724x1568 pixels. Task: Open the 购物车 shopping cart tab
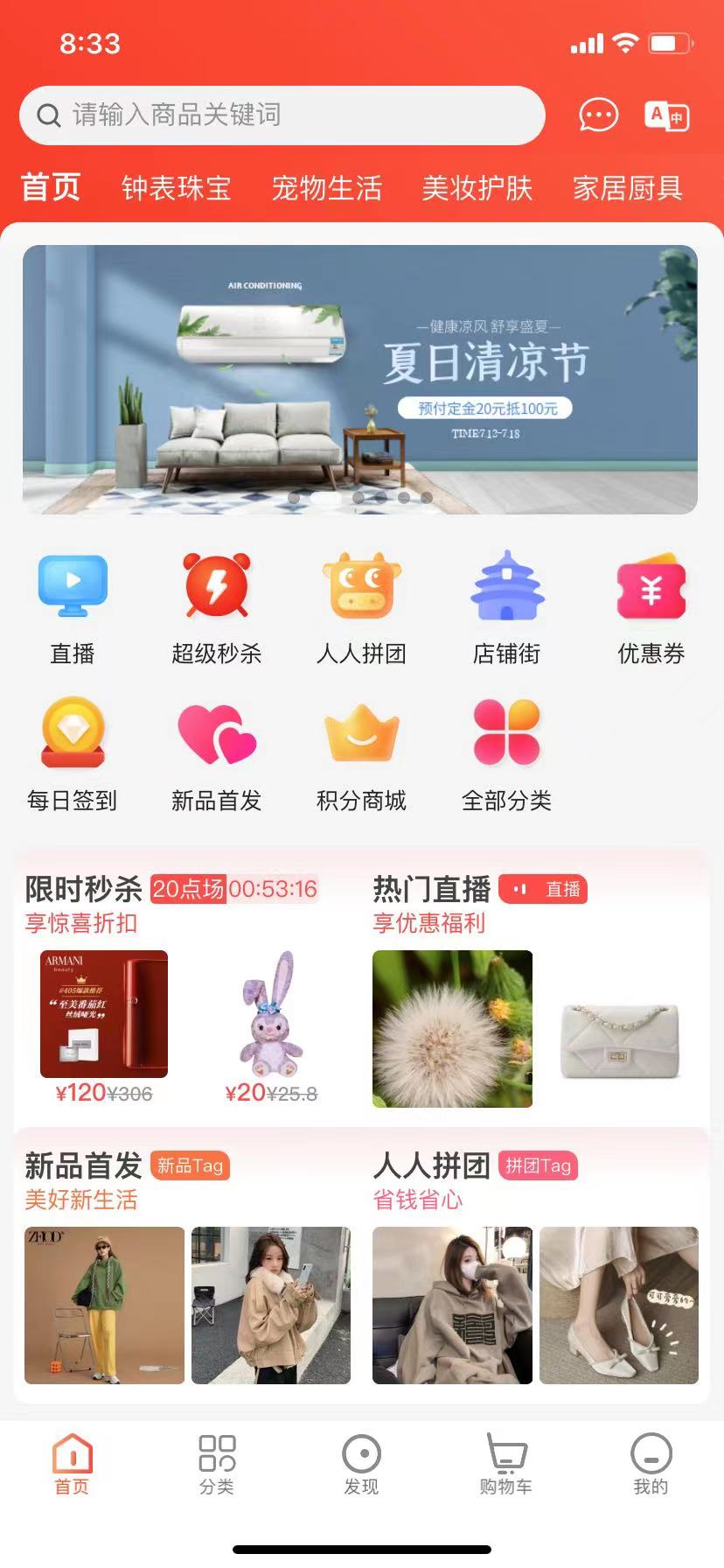click(x=506, y=1465)
